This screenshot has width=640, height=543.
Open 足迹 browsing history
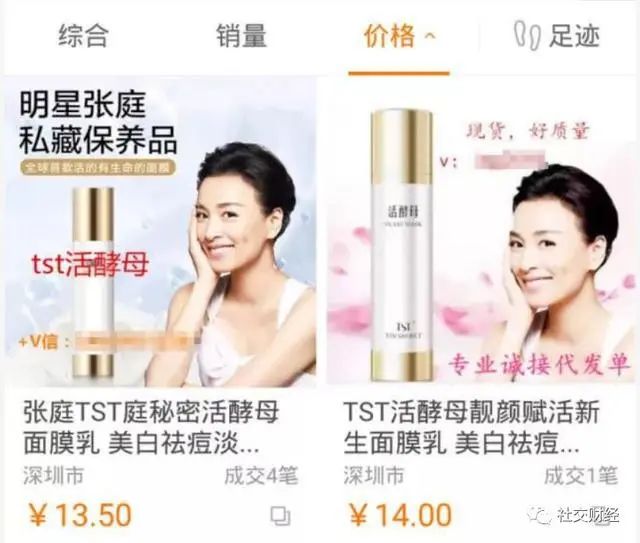click(x=559, y=36)
